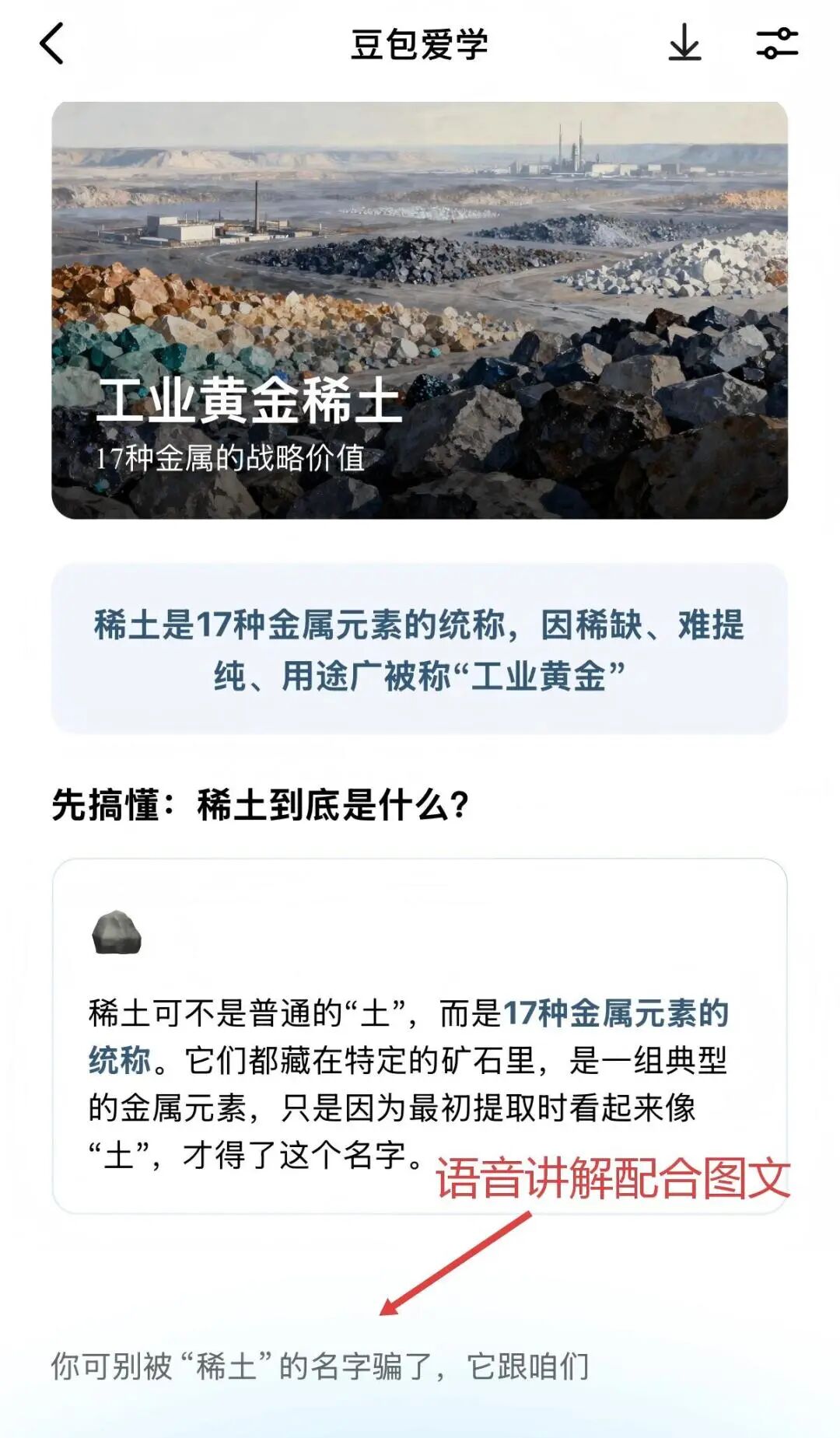Tap the explanation card describing 稀土
Viewport: 840px width, 1438px height.
pyautogui.click(x=420, y=1034)
